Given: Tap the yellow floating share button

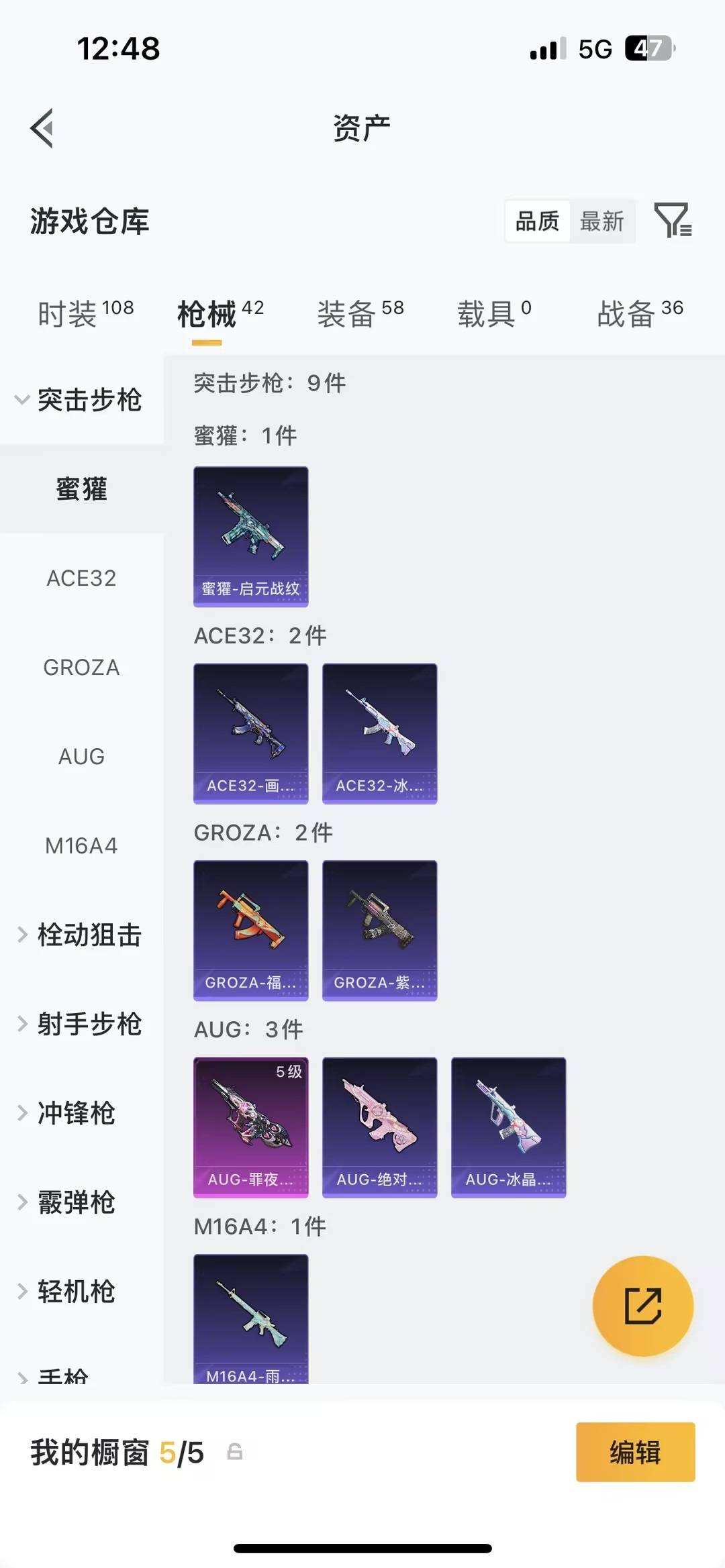Looking at the screenshot, I should (642, 1306).
